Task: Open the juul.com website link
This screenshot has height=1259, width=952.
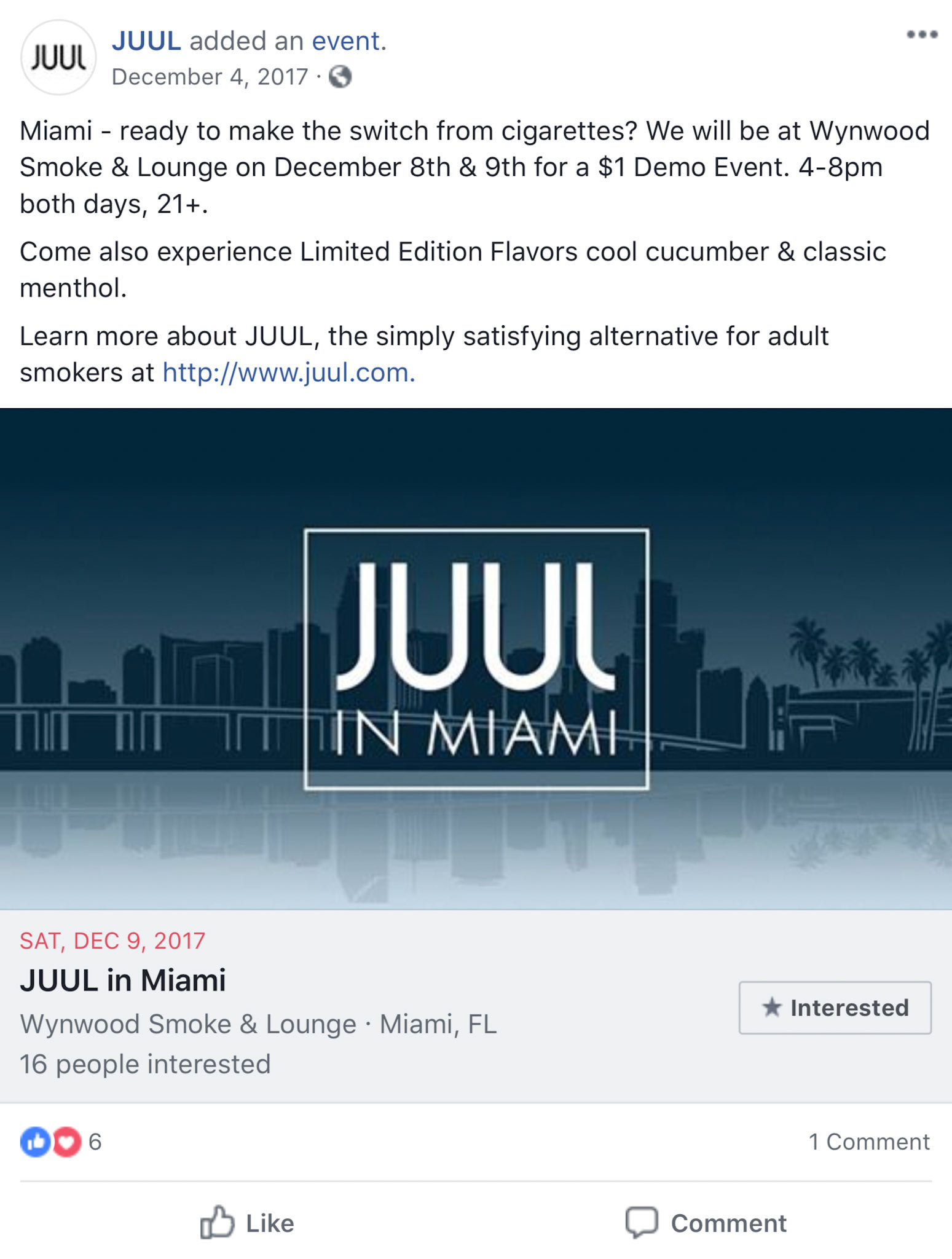Action: [x=289, y=373]
